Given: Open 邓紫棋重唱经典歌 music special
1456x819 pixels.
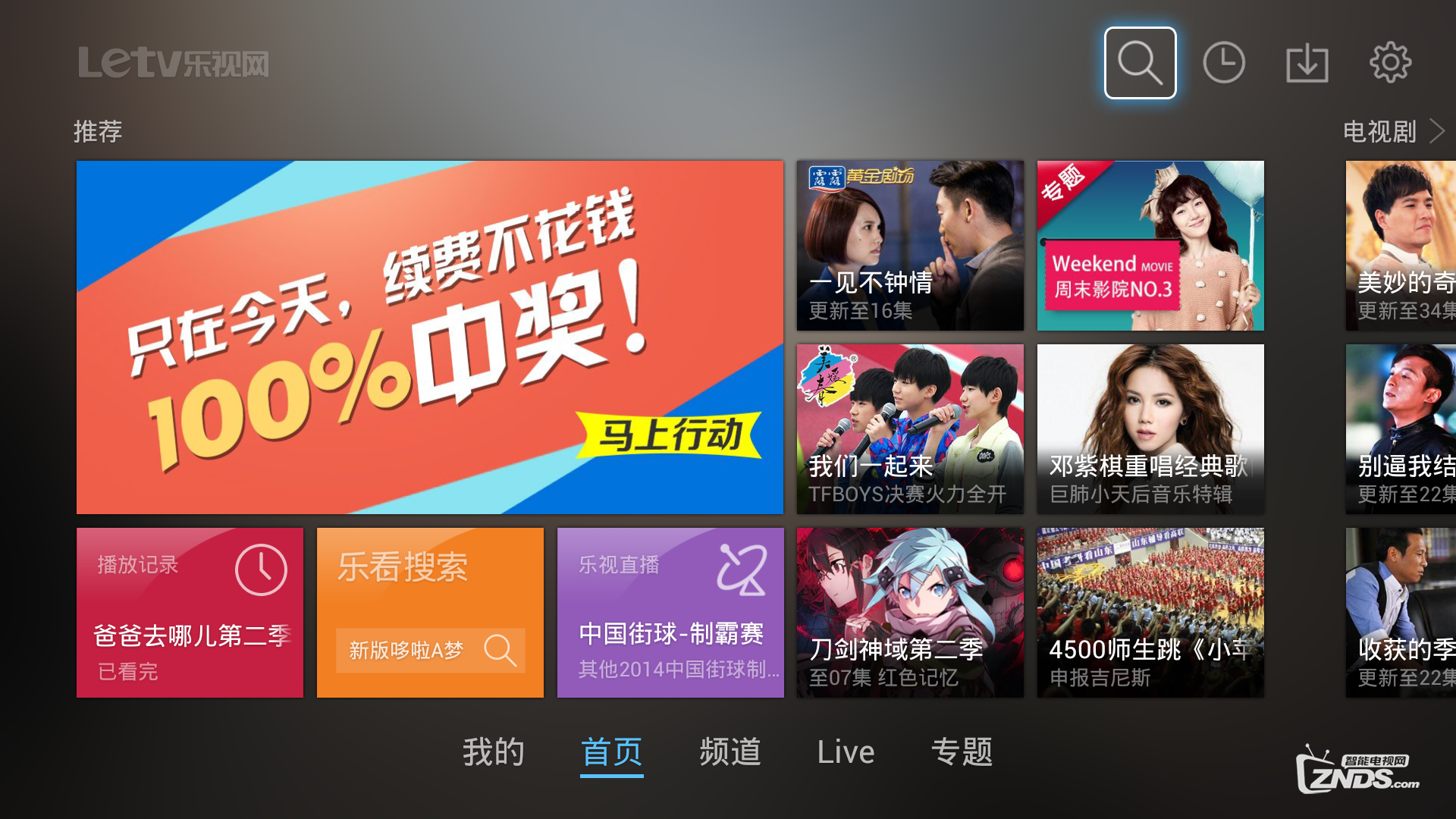Looking at the screenshot, I should (1150, 429).
